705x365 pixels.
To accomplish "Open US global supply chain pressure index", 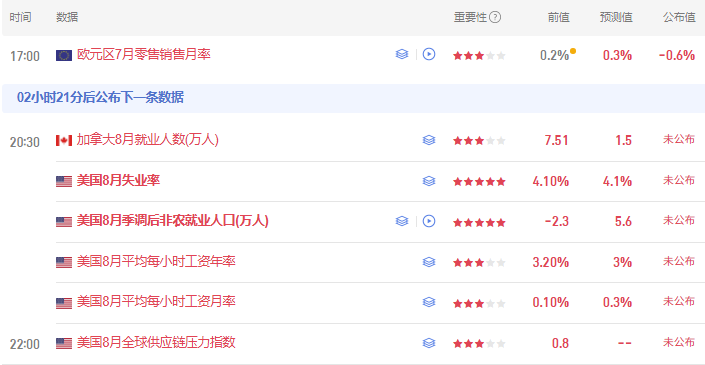I will (x=156, y=343).
